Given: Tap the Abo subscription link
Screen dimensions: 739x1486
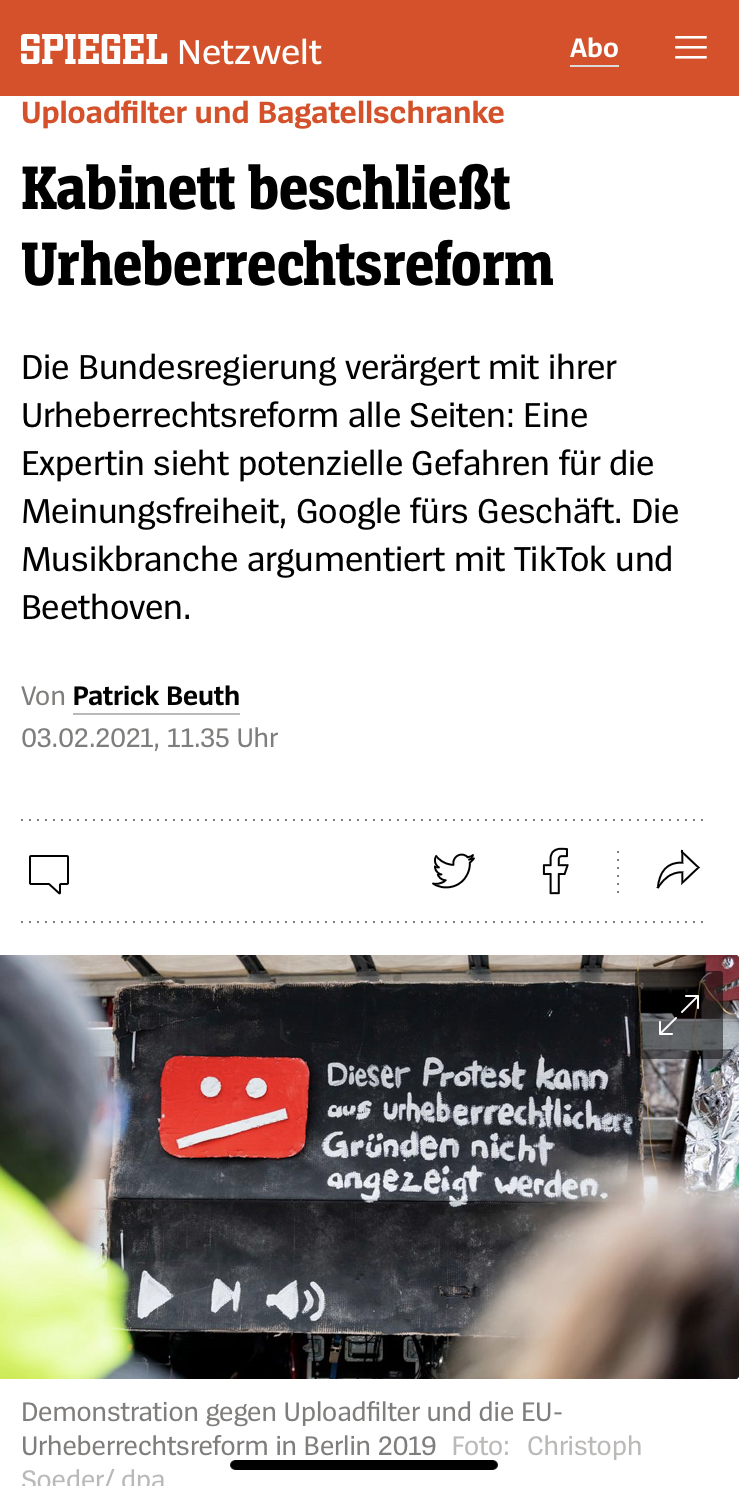Looking at the screenshot, I should tap(594, 48).
